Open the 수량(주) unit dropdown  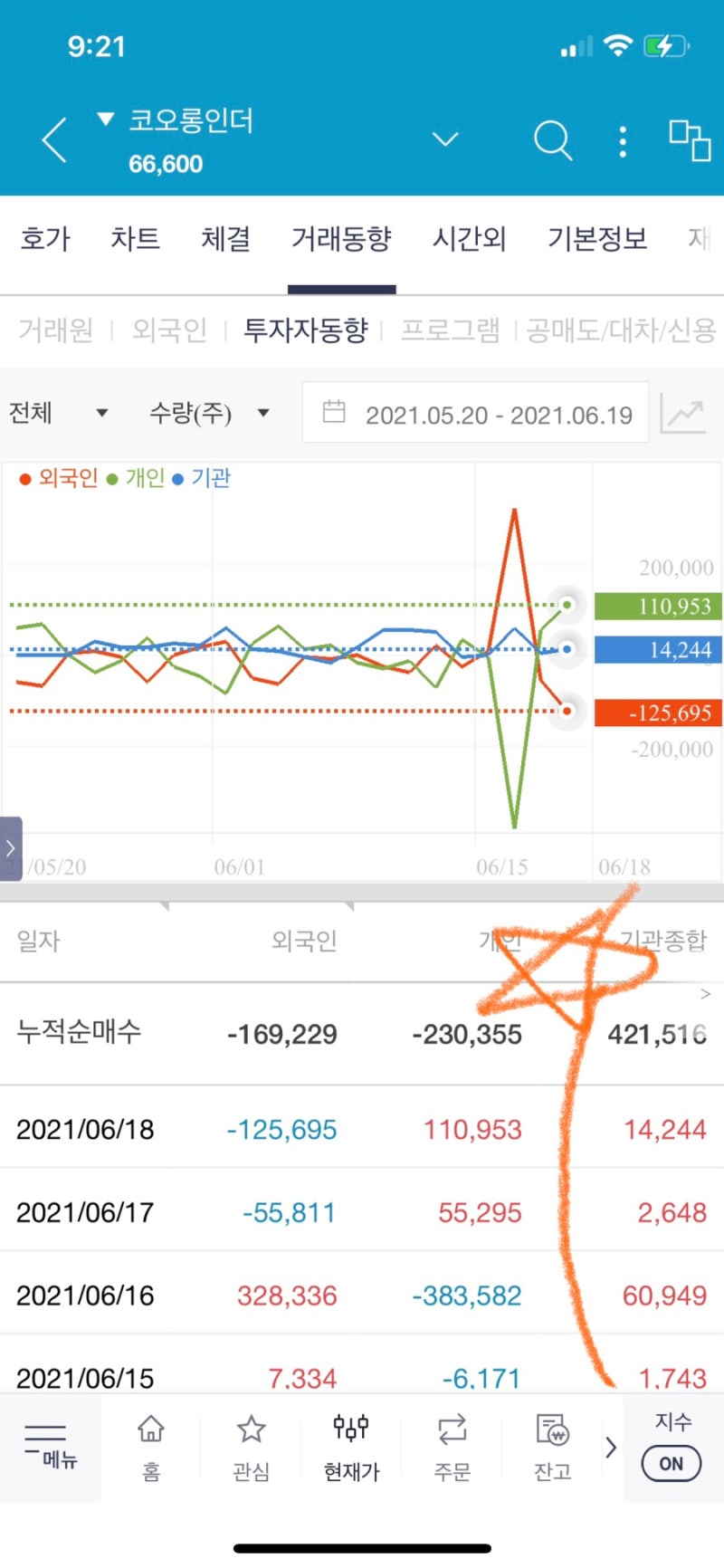point(208,412)
